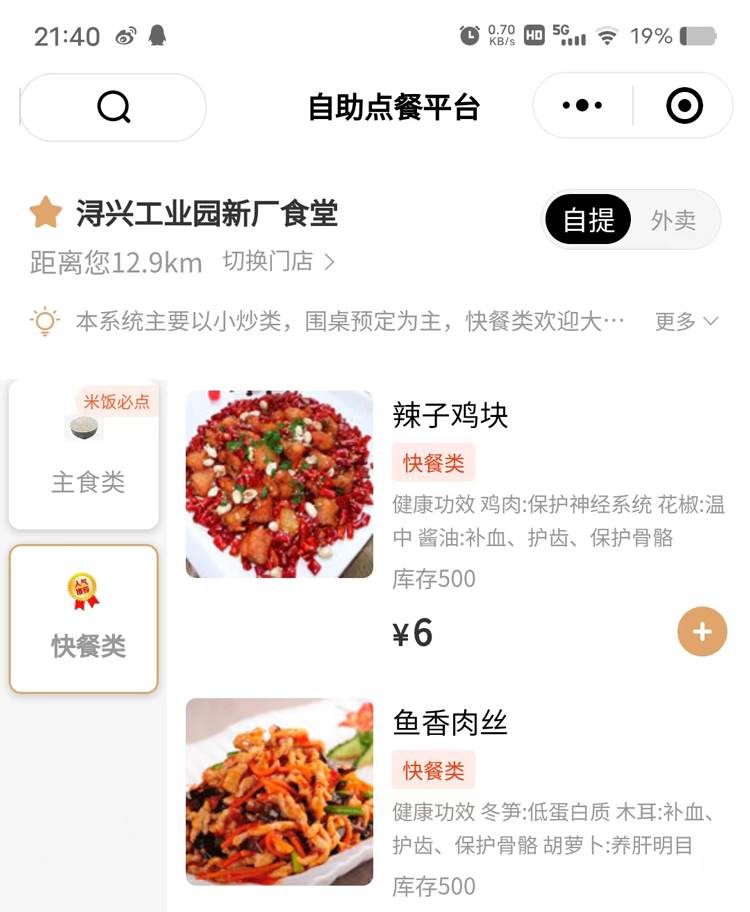Open the mini-program three-dot options menu
Screen dimensions: 750x912
pos(580,106)
